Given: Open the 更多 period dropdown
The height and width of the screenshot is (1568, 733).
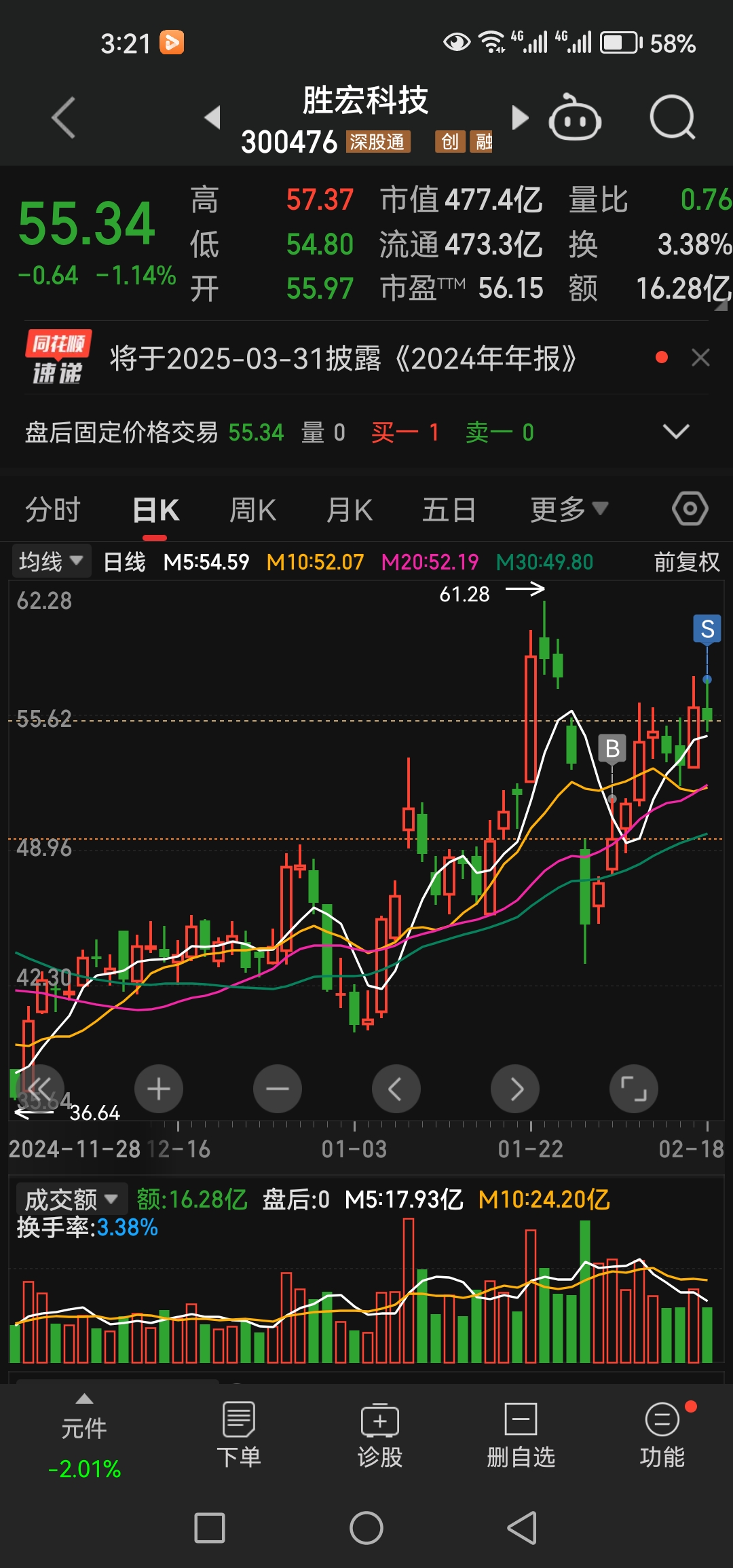Looking at the screenshot, I should 571,508.
